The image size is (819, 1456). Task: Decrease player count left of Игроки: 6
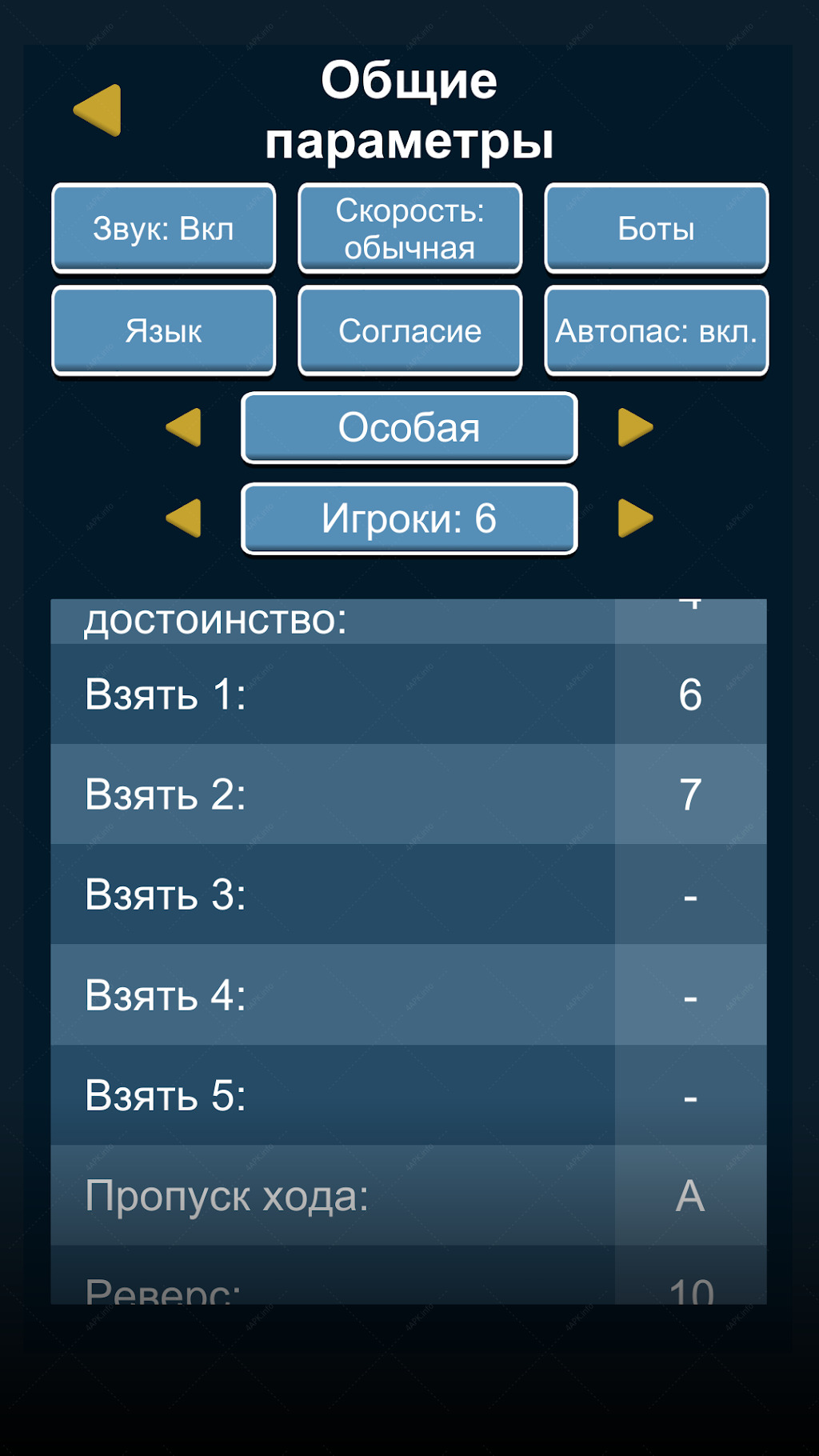183,518
